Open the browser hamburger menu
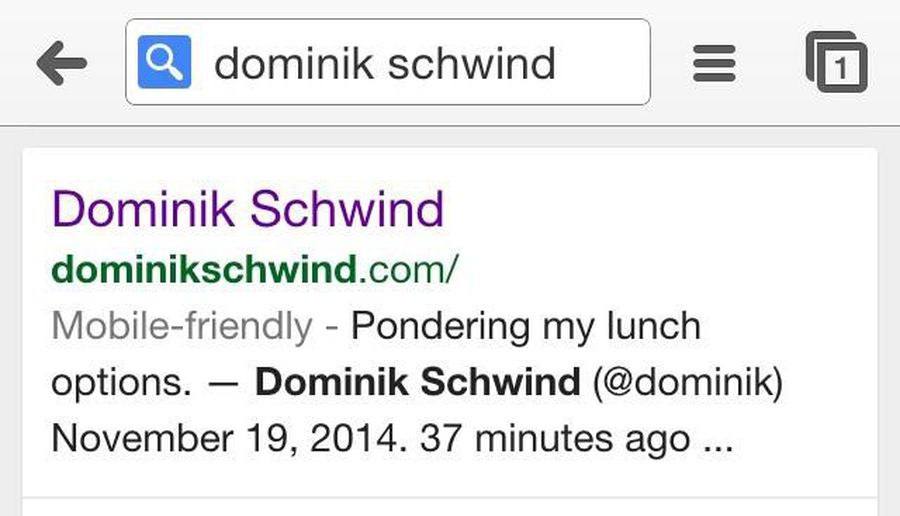The image size is (900, 516). click(714, 65)
